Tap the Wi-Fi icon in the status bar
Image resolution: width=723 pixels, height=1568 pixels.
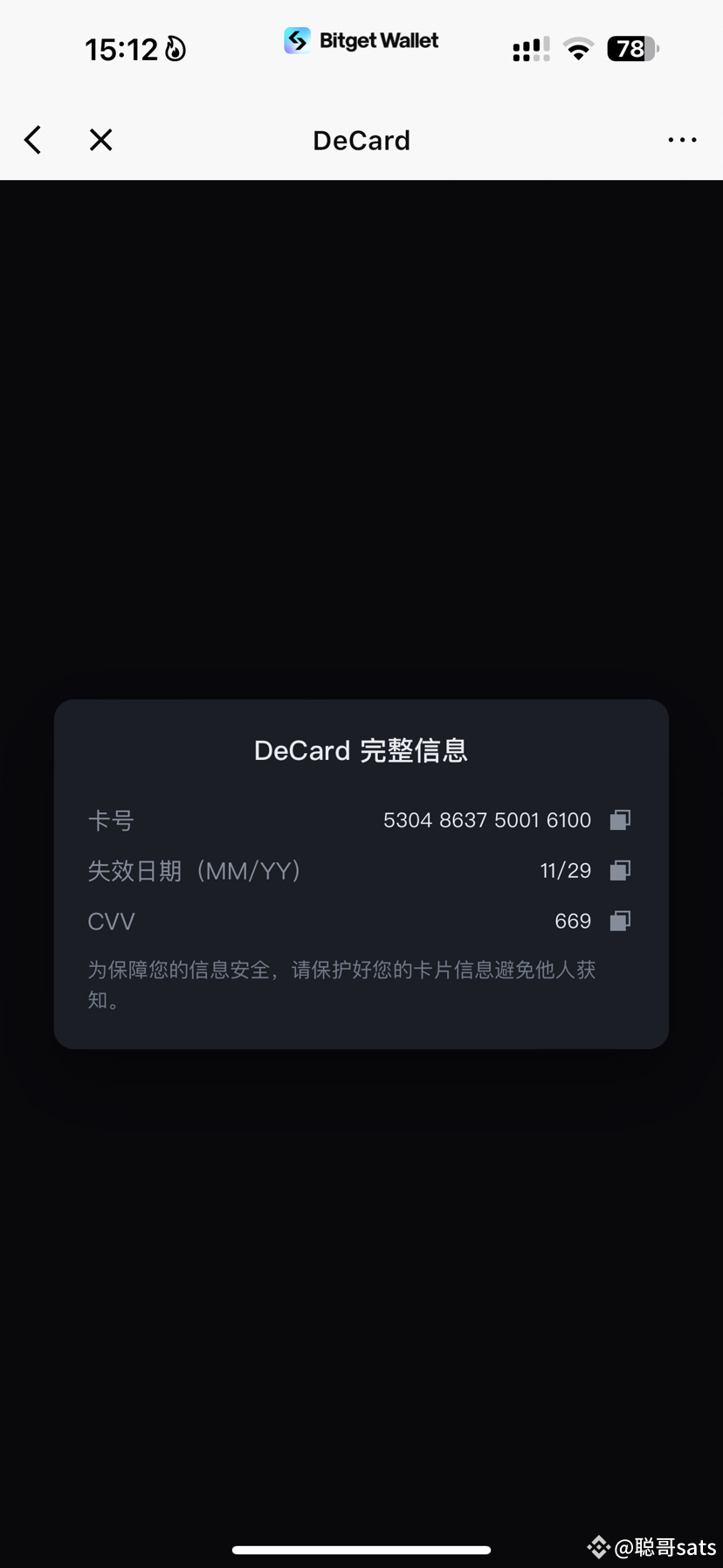click(578, 48)
